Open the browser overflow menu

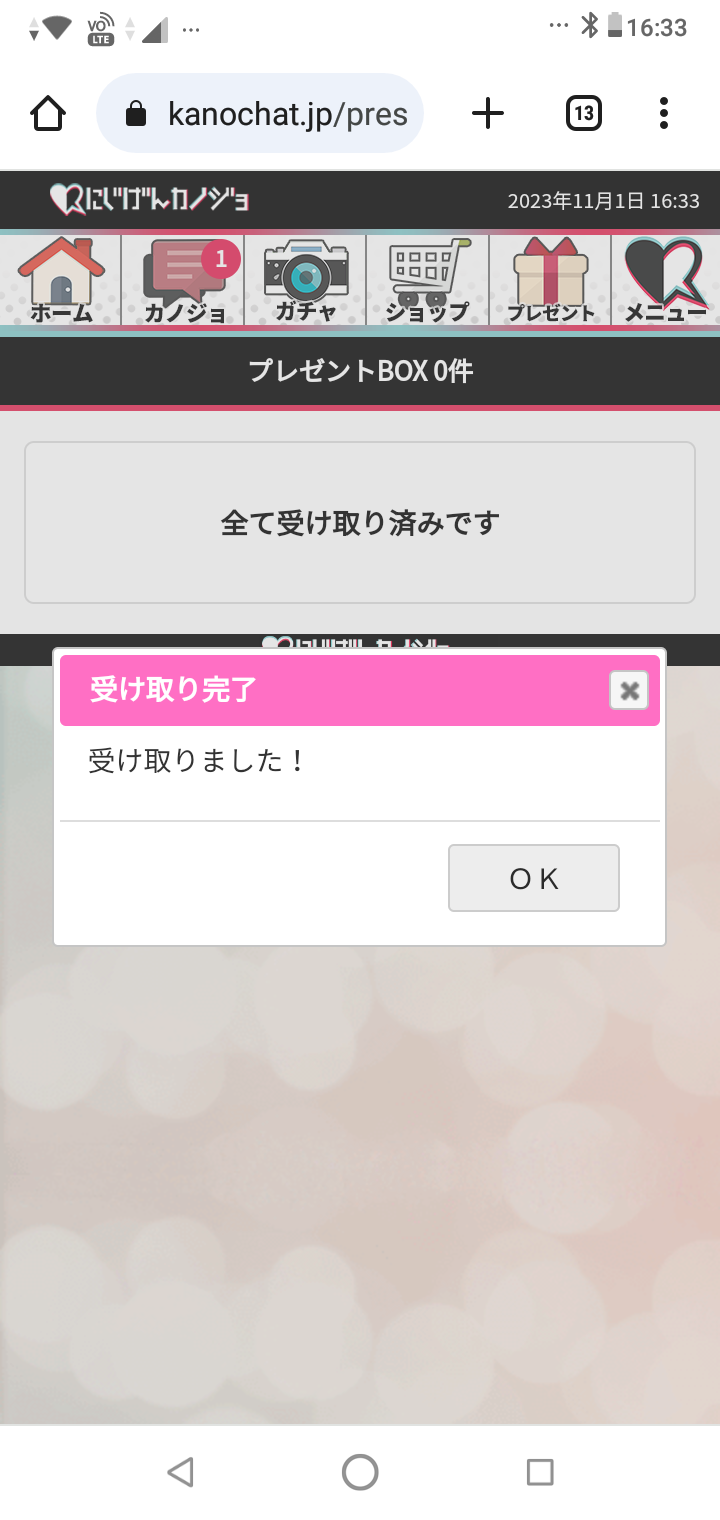(x=664, y=114)
